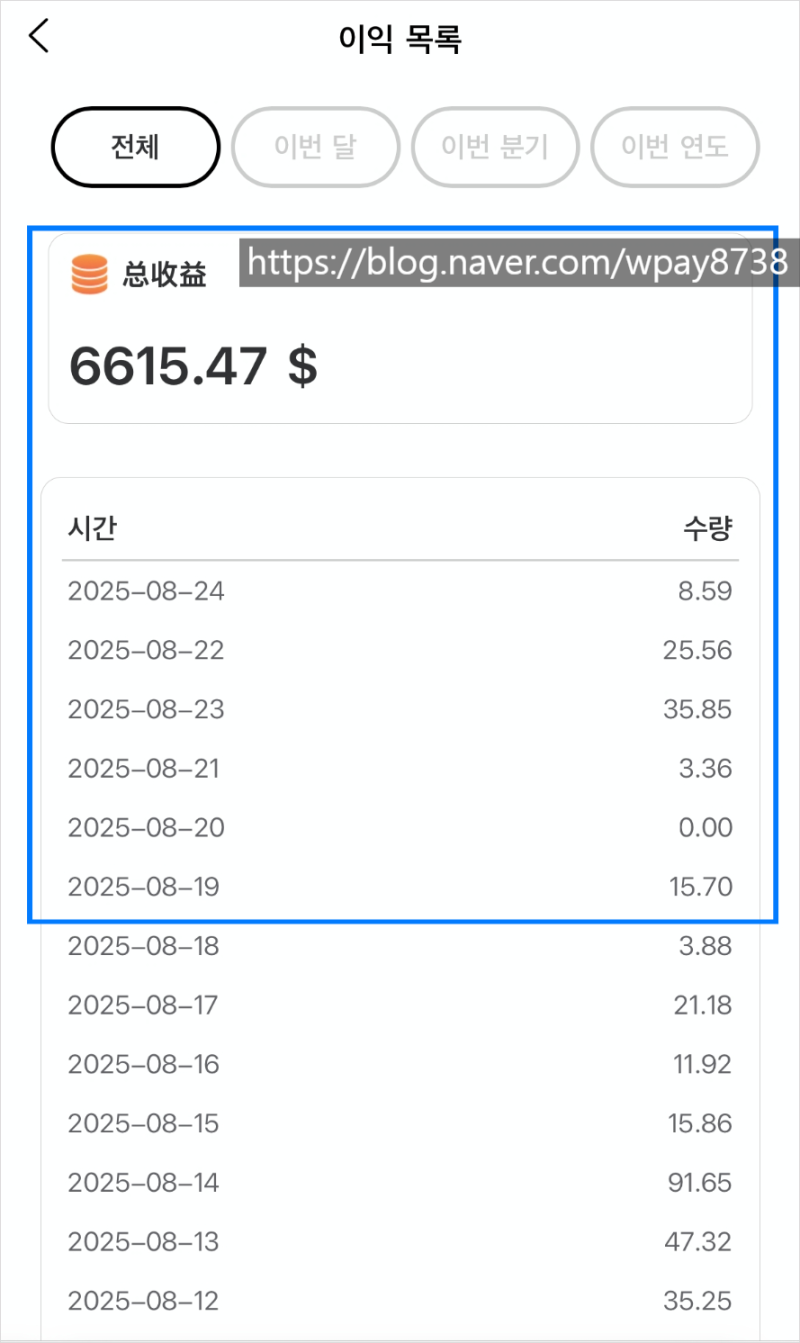Tap the 2025-08-20 row showing 0.00

click(400, 827)
